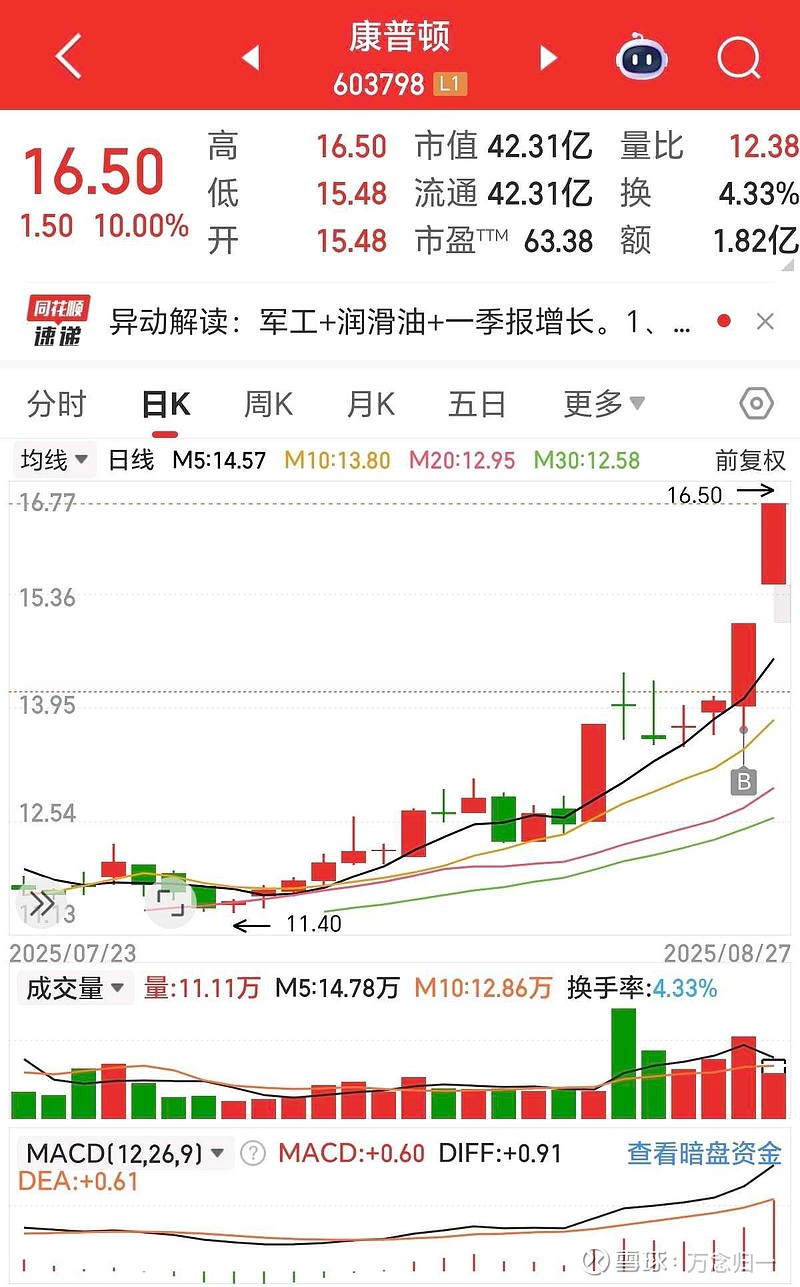Viewport: 800px width, 1287px height.
Task: View the 五日 chart tab
Action: click(x=477, y=404)
